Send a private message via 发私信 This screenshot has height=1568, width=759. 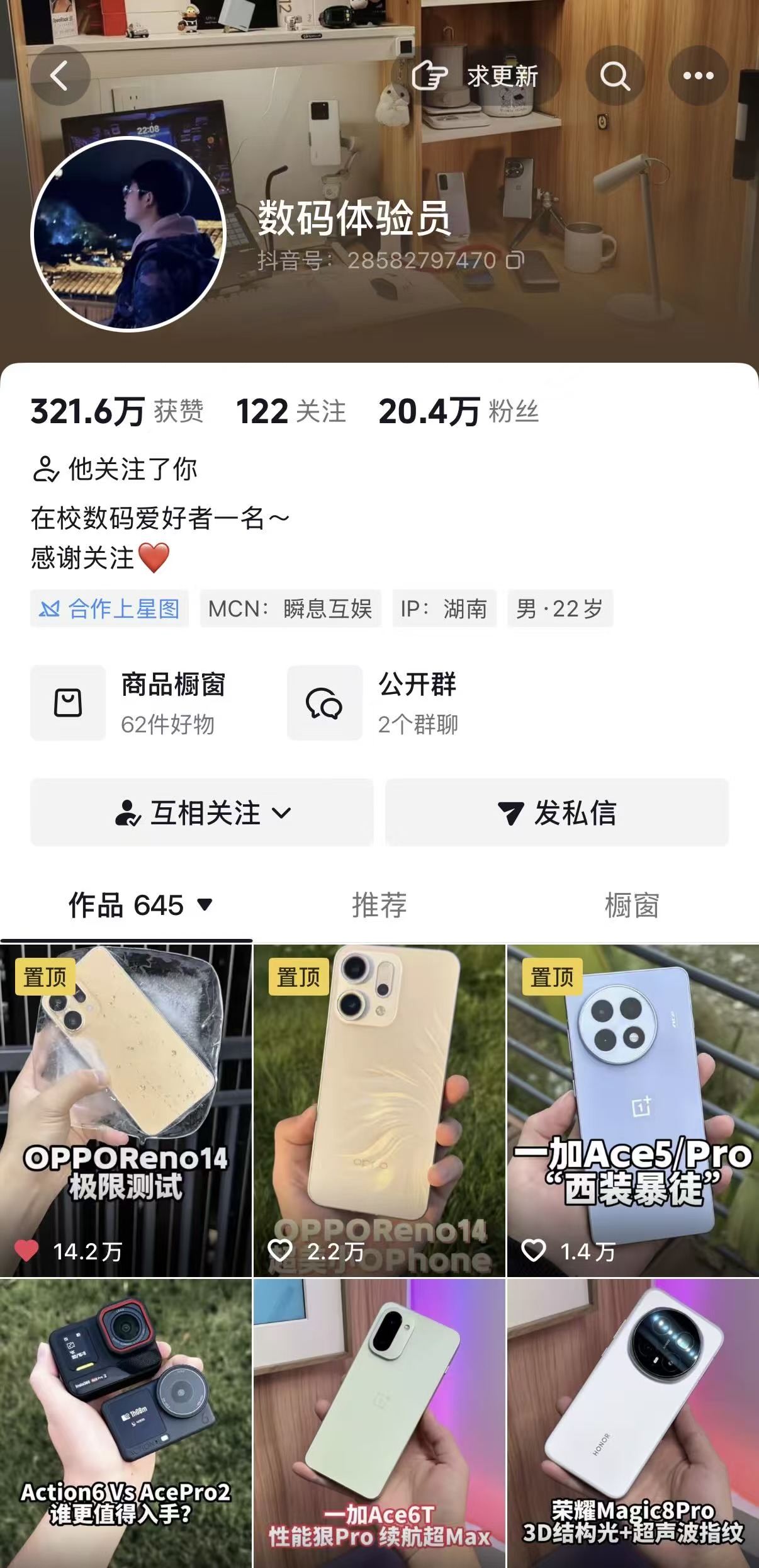coord(557,812)
